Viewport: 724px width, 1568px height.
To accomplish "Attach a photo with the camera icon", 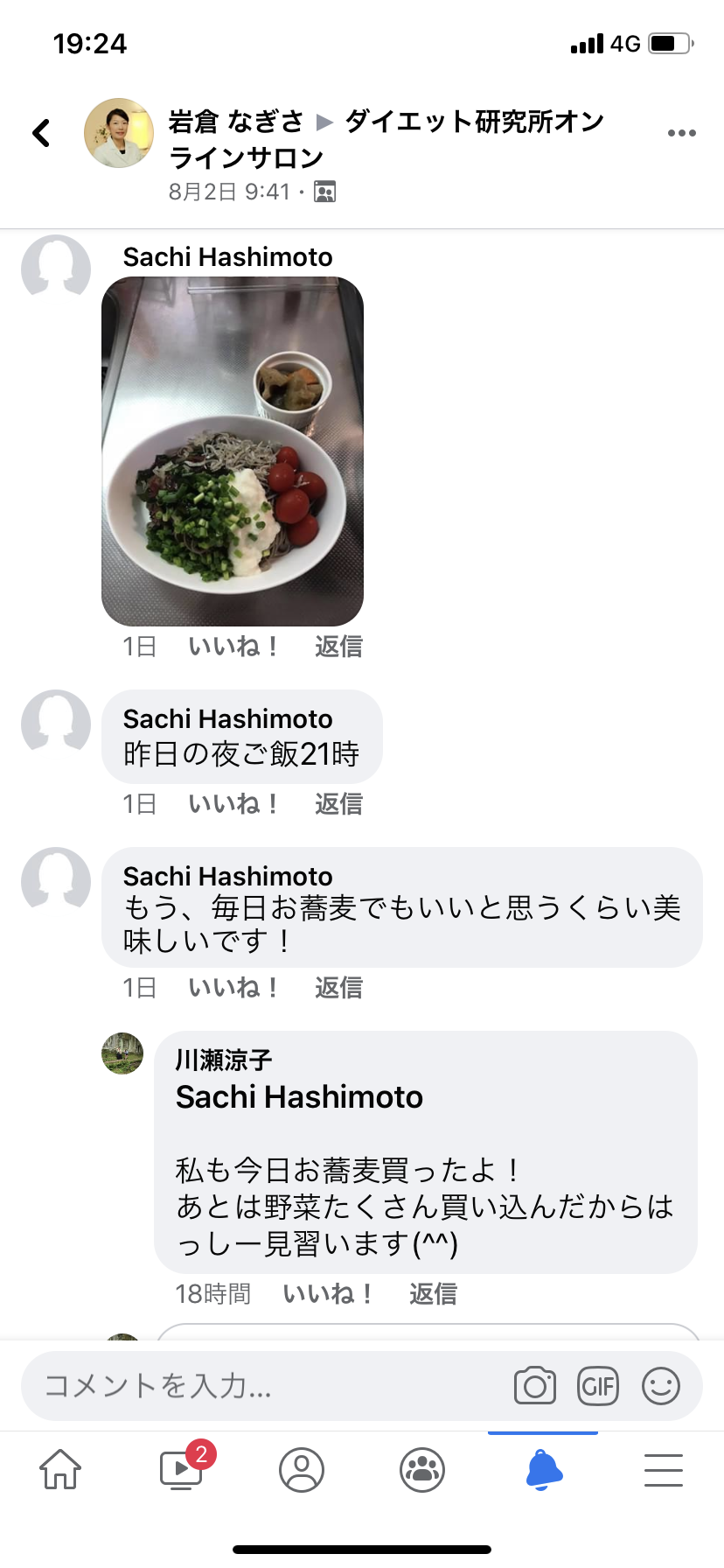I will coord(535,1386).
